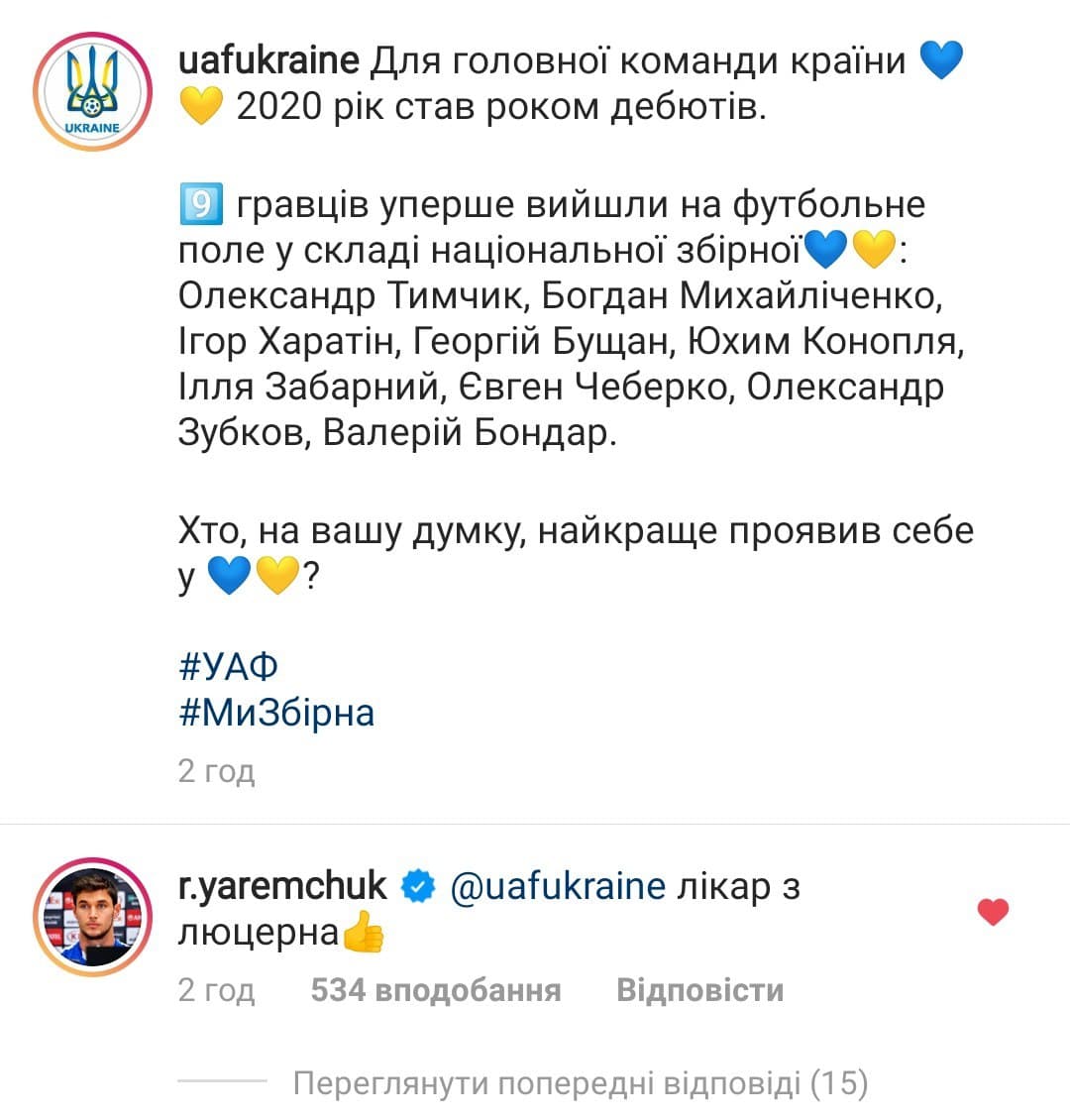1070x1120 pixels.
Task: View the 534 likes on r.yaremchuk's comment
Action: [436, 990]
